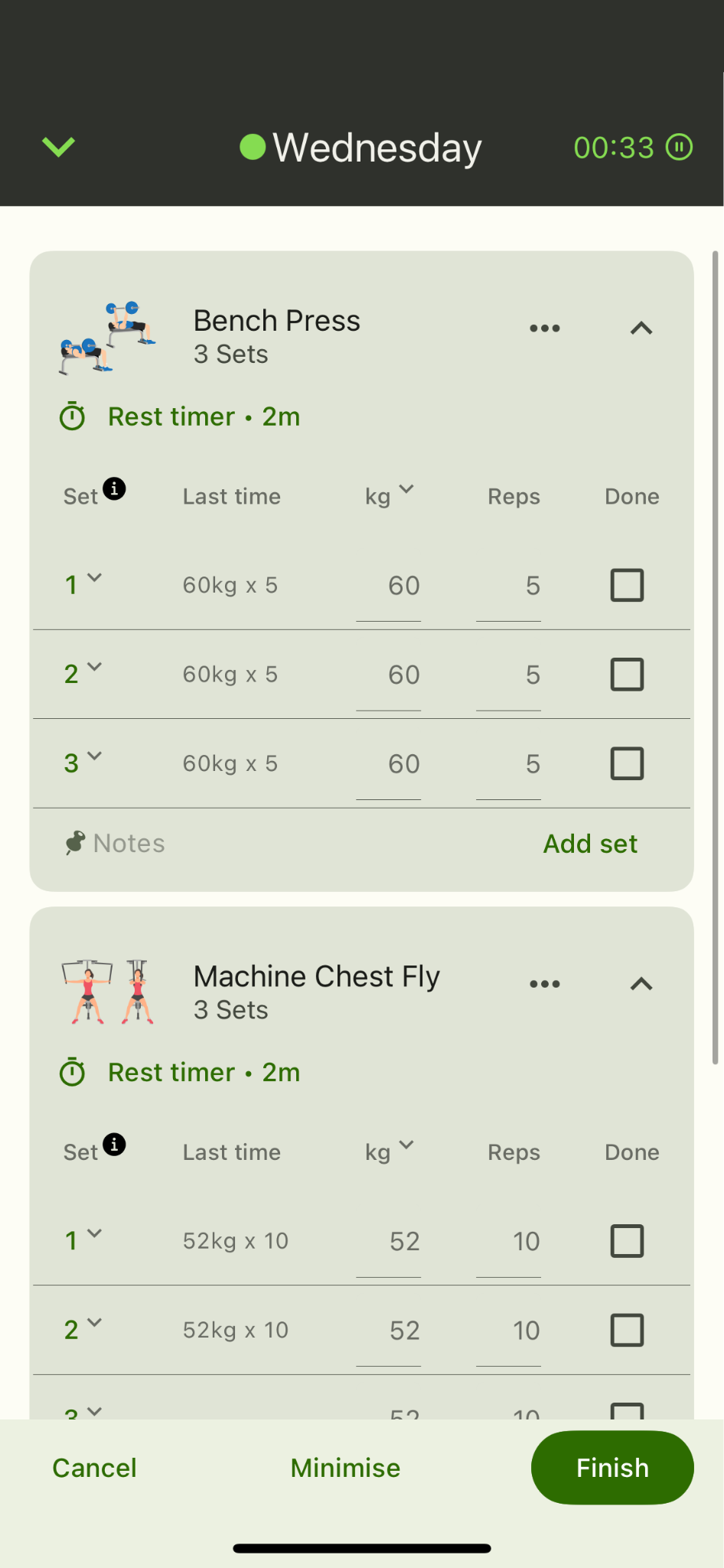Edit the reps field of Bench Press set 2
Image resolution: width=724 pixels, height=1568 pixels.
(510, 675)
